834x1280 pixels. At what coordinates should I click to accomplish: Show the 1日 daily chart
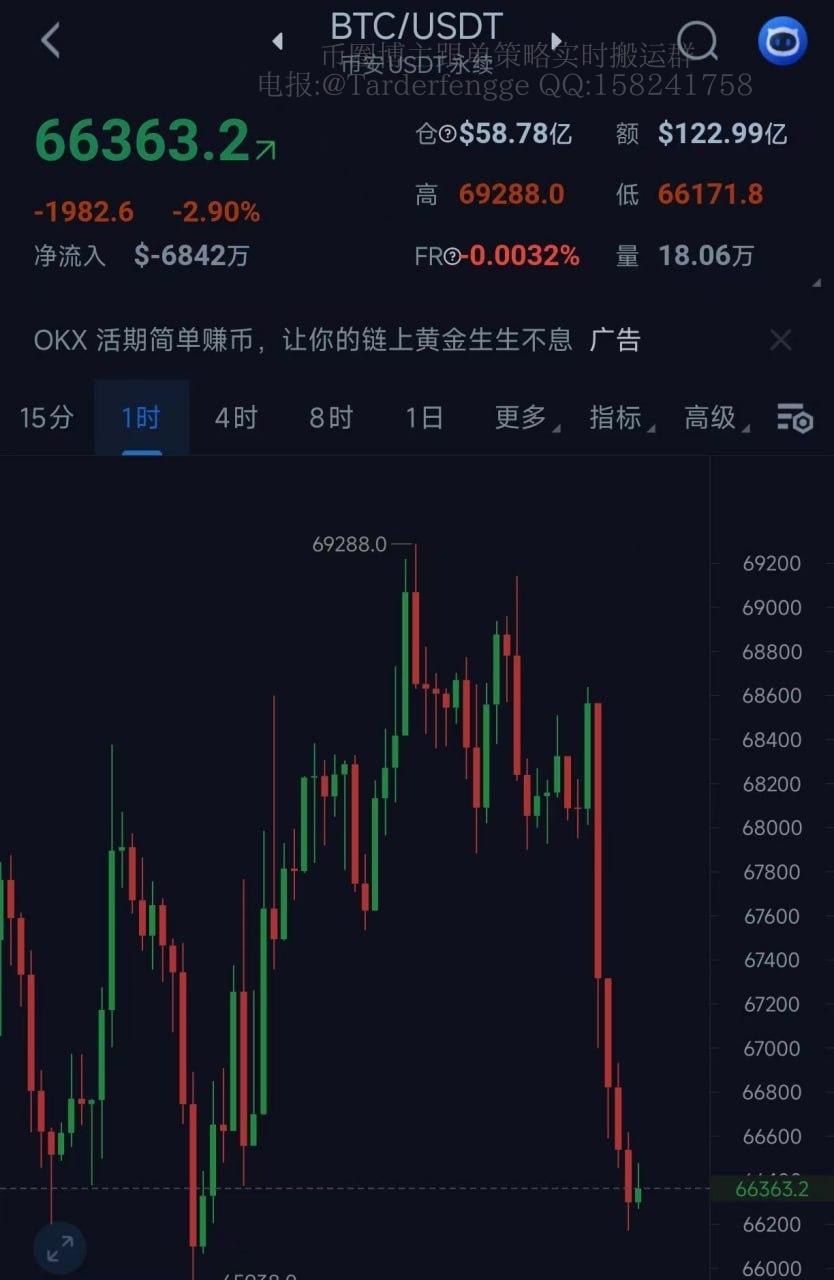pyautogui.click(x=424, y=417)
